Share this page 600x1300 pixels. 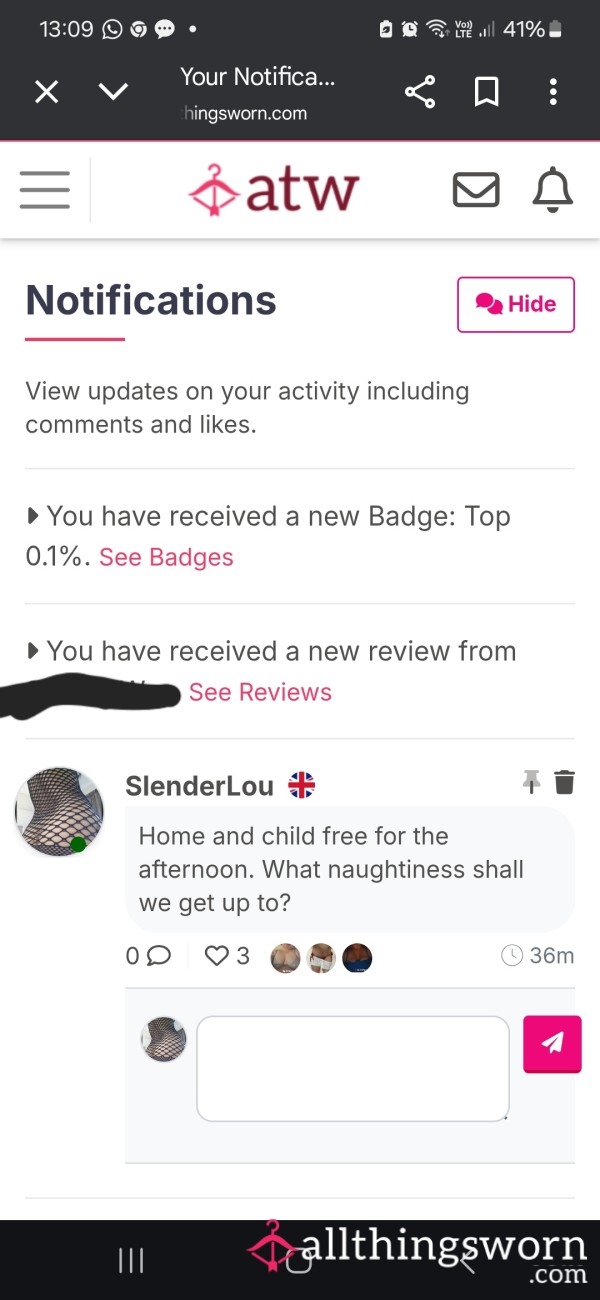(x=420, y=93)
